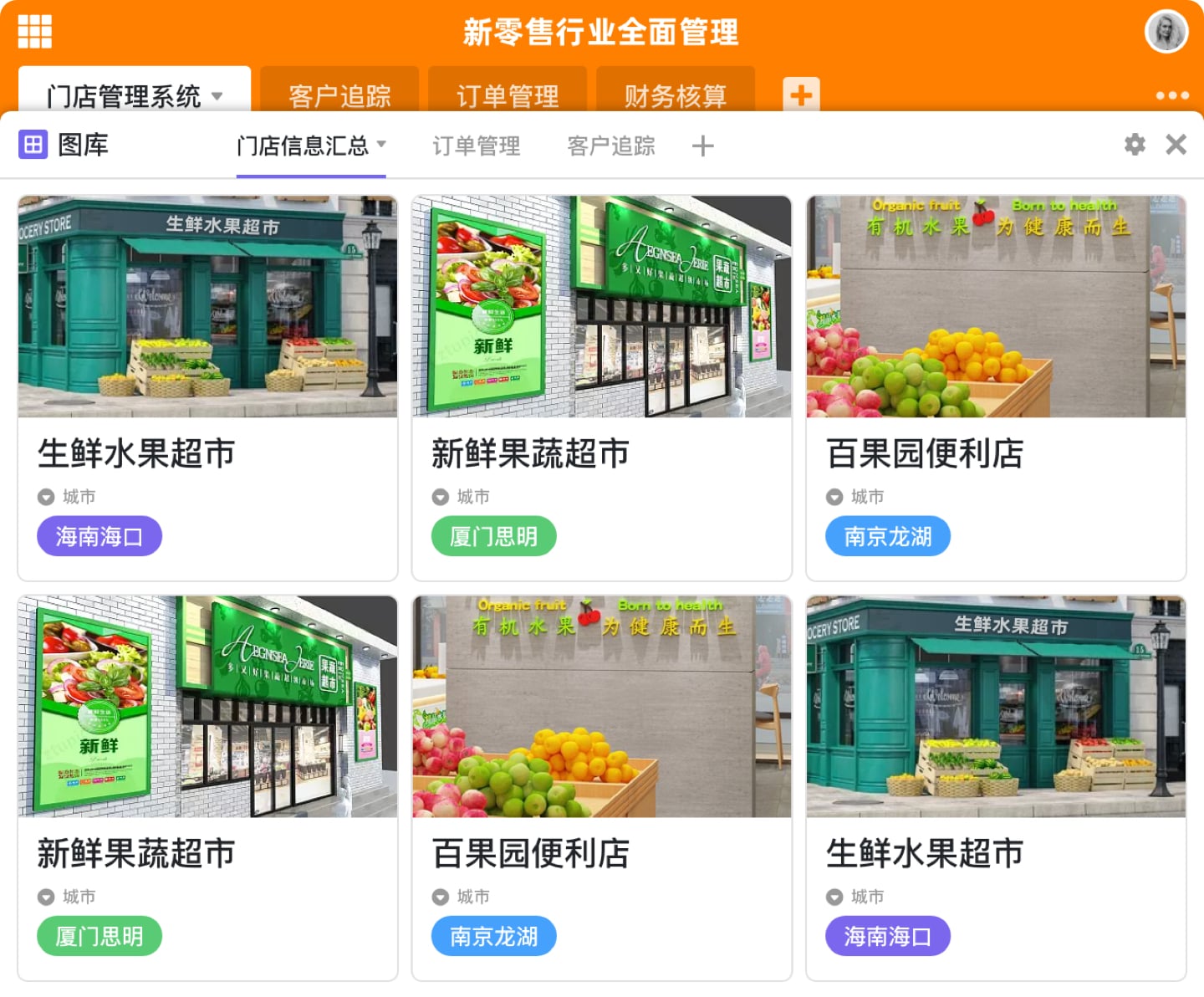Go to the 财务核算 tab
The image size is (1204, 997).
[676, 96]
